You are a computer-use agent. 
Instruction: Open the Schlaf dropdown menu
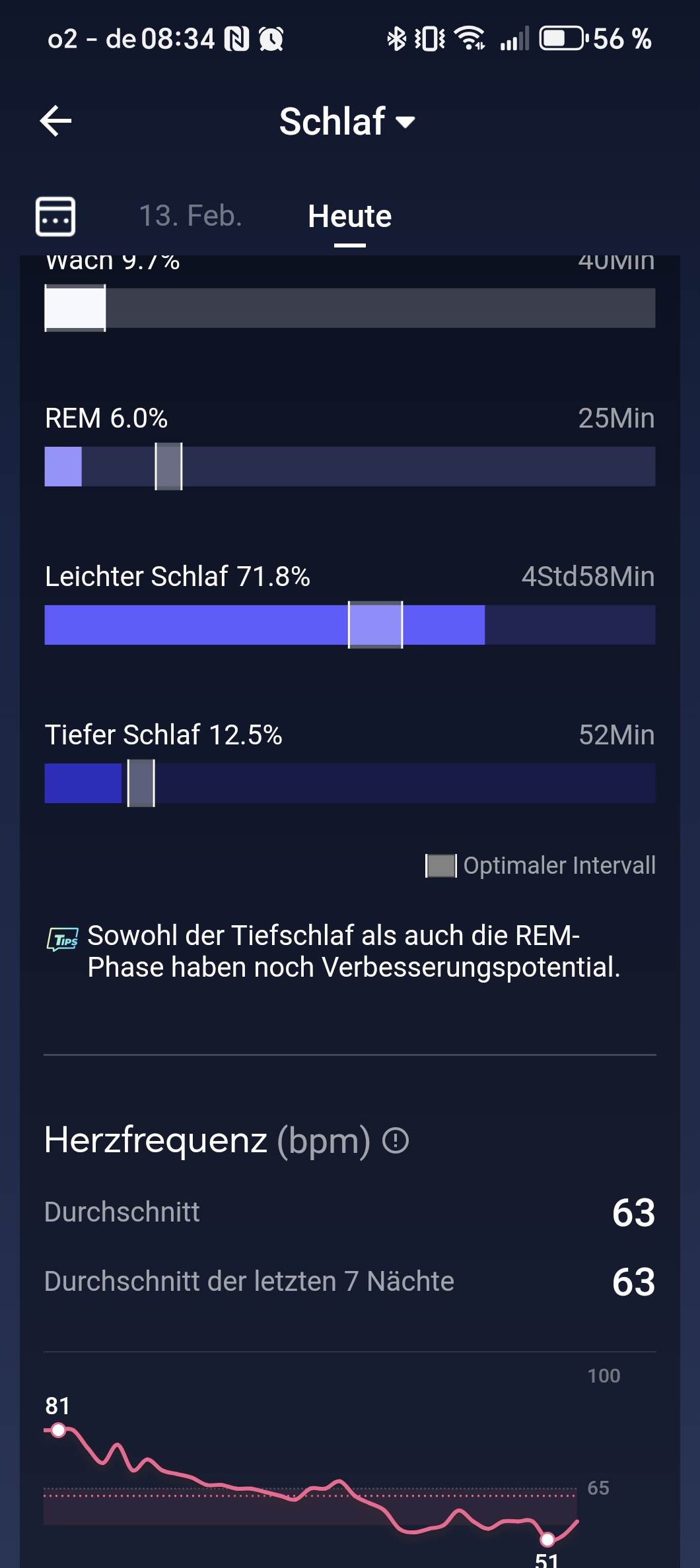tap(347, 122)
